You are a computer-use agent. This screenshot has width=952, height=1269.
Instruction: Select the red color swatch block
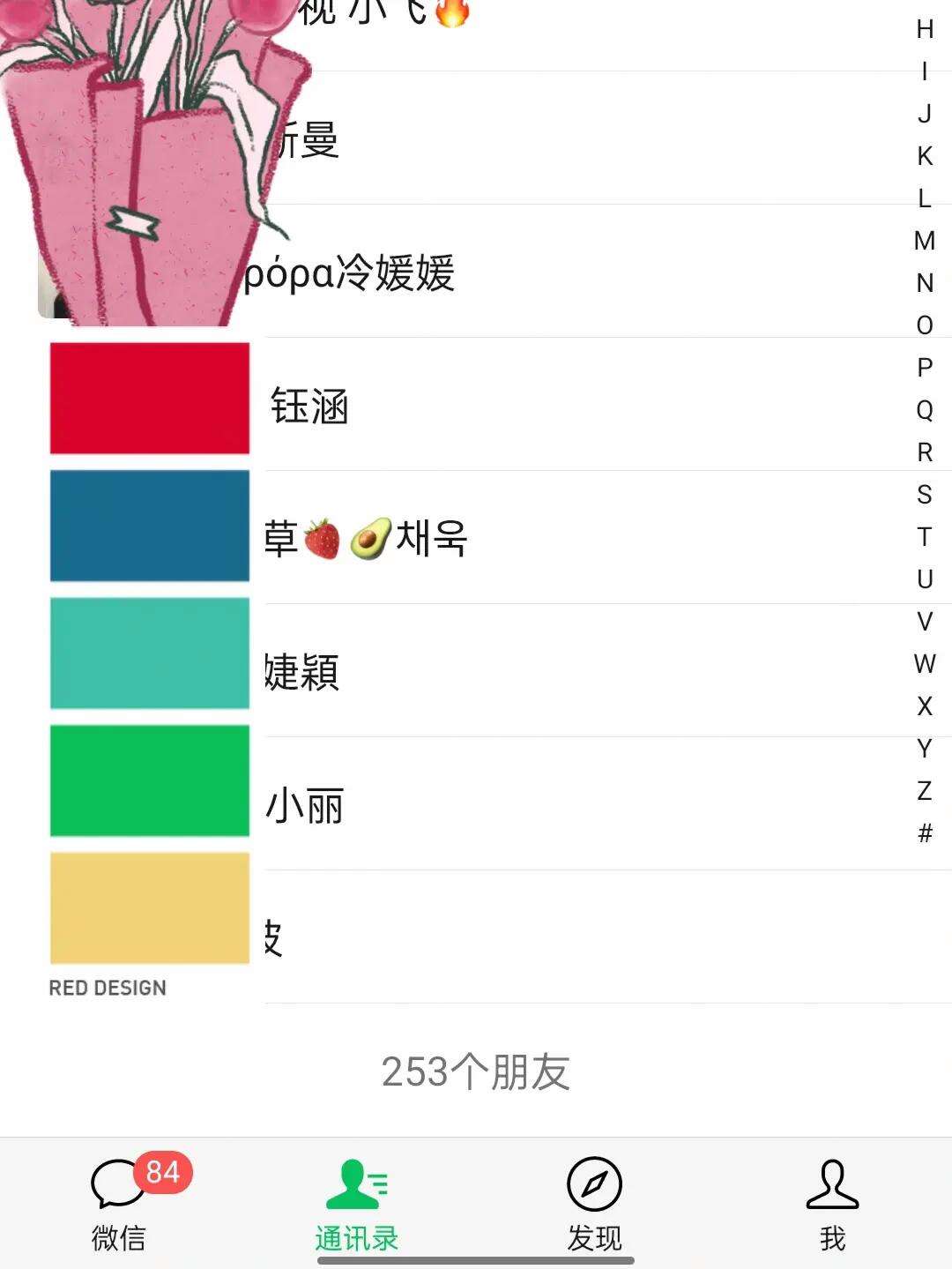(148, 399)
